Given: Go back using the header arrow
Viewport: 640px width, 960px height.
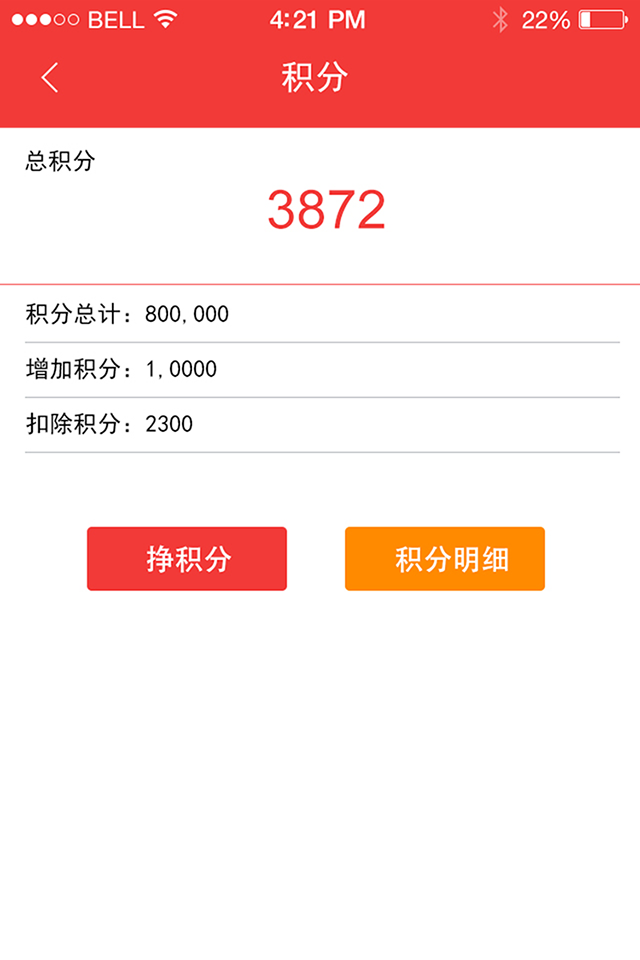Looking at the screenshot, I should tap(50, 78).
